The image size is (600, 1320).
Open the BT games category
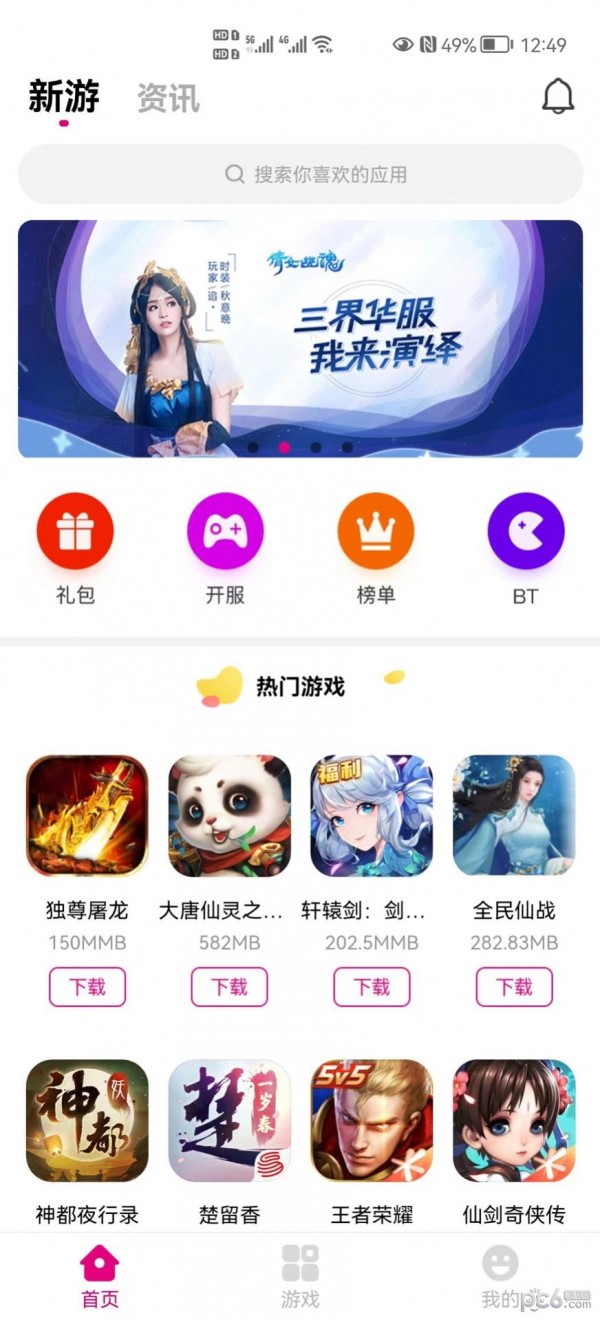(x=525, y=532)
